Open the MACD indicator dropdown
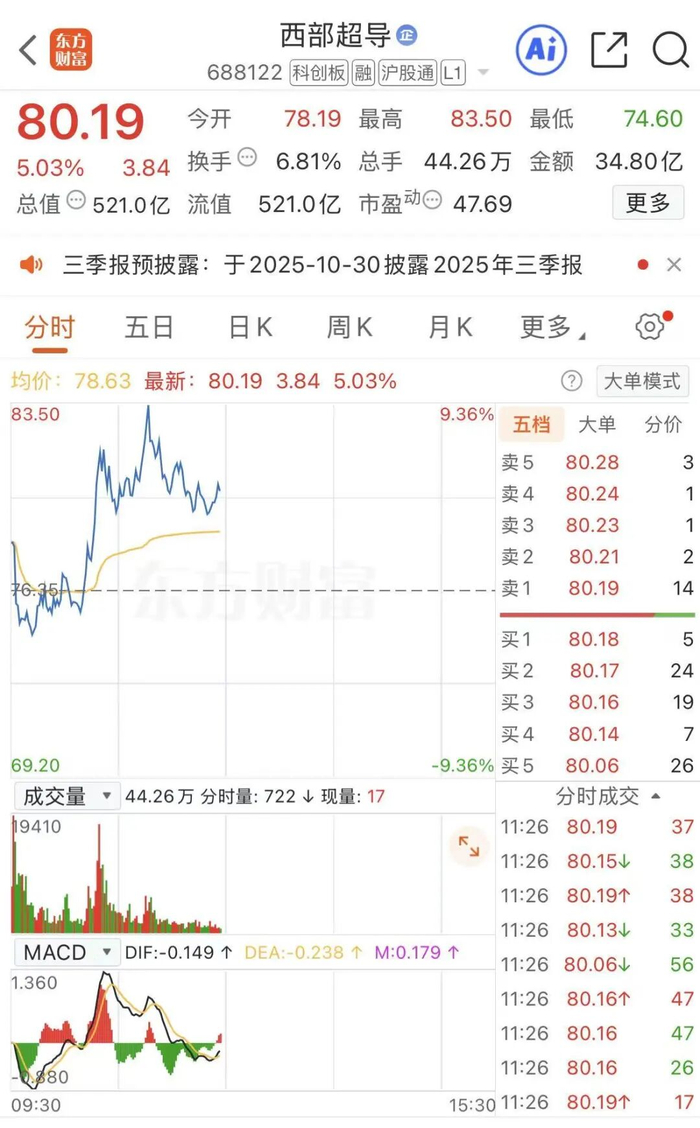This screenshot has height=1128, width=700. point(65,953)
